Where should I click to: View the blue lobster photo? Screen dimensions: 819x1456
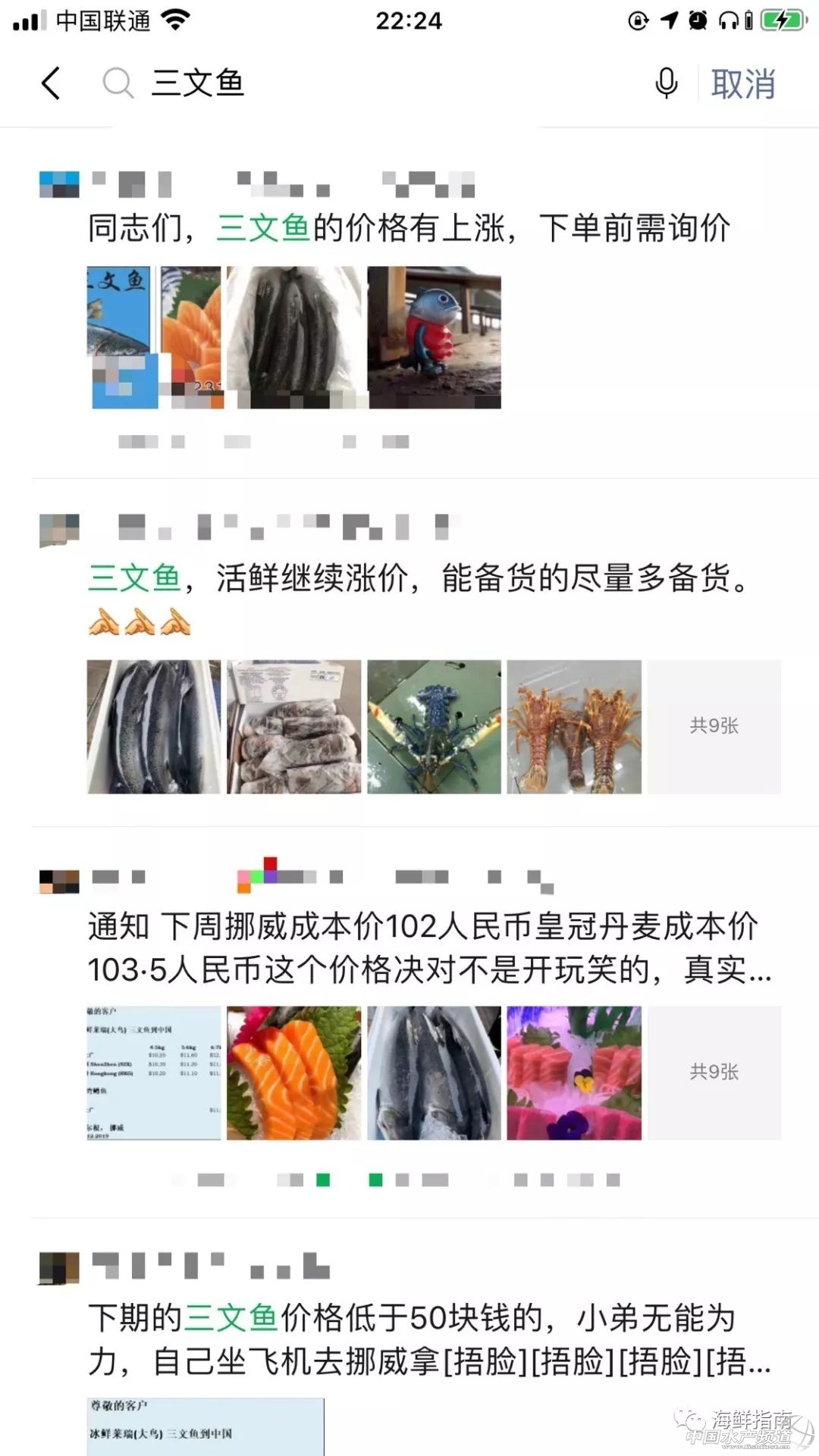(434, 727)
